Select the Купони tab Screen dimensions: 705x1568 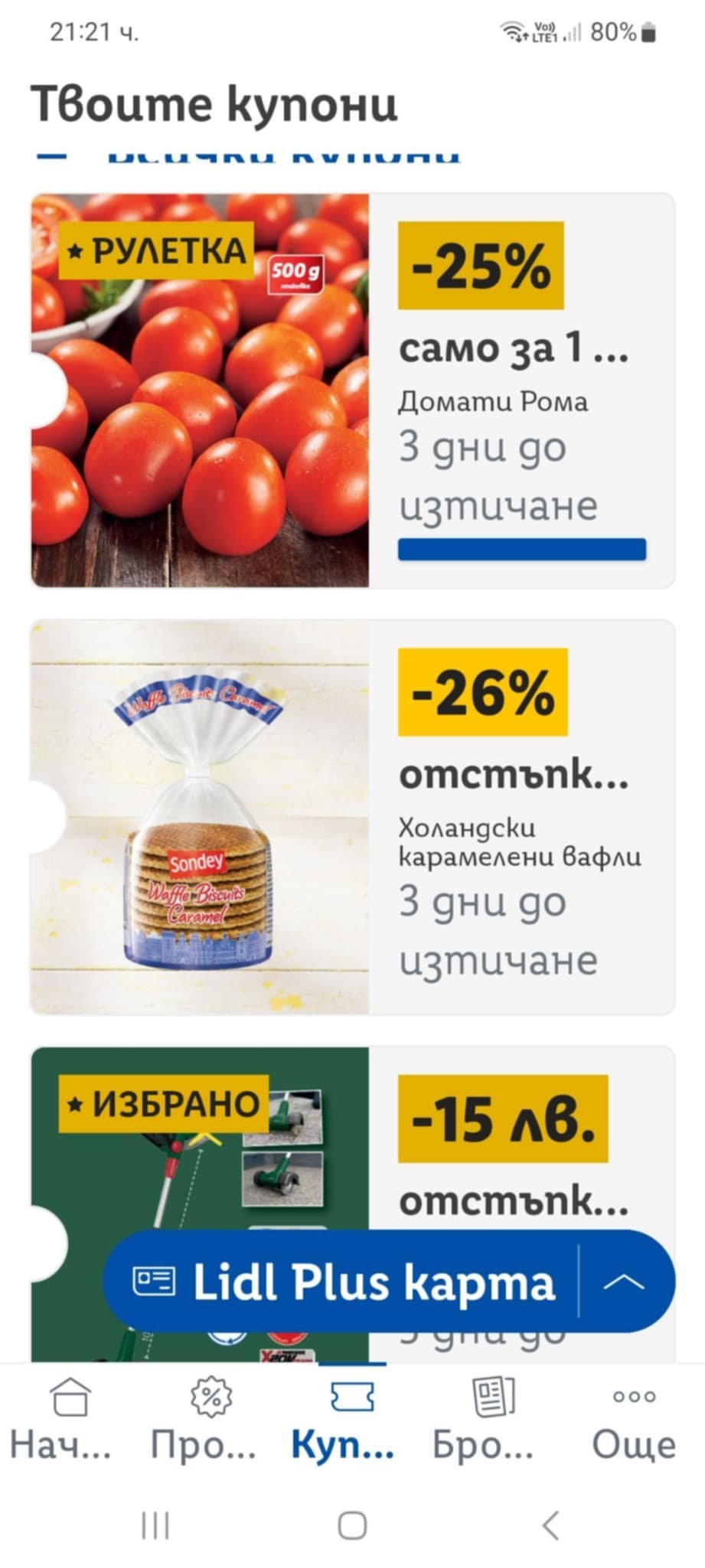point(344,1419)
